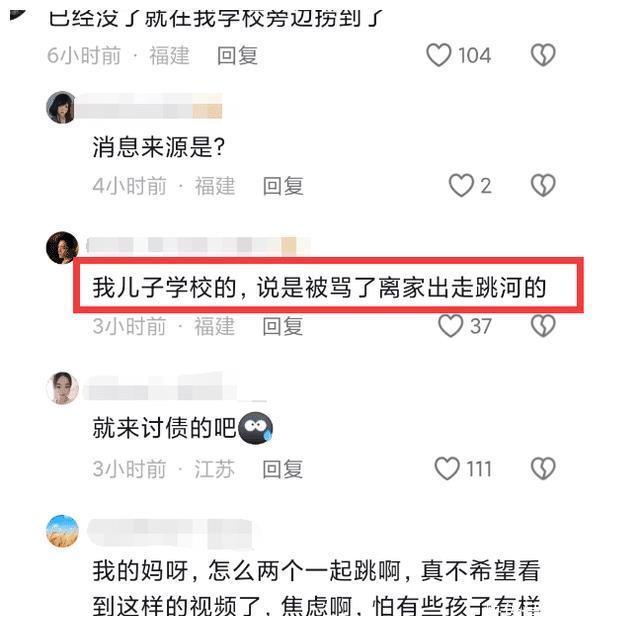Like the comment 就来讨债的吧

(447, 468)
